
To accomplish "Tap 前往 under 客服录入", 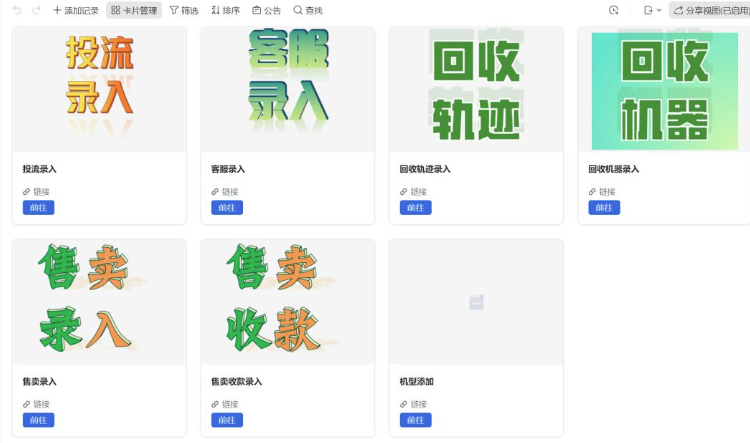I will (227, 208).
